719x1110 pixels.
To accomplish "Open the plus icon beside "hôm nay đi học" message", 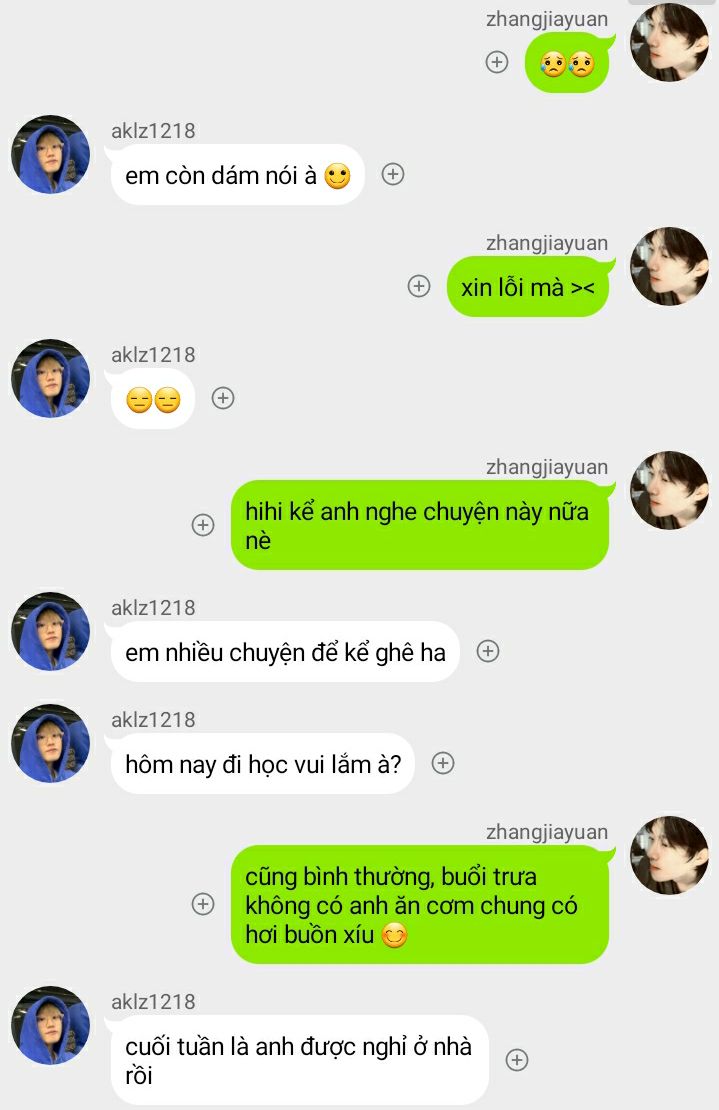I will (x=443, y=763).
